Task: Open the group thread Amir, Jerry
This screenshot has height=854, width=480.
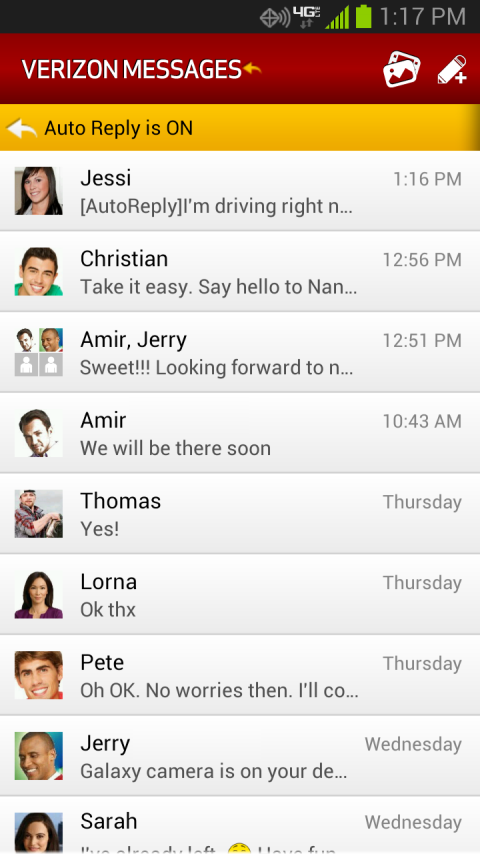Action: click(x=240, y=352)
